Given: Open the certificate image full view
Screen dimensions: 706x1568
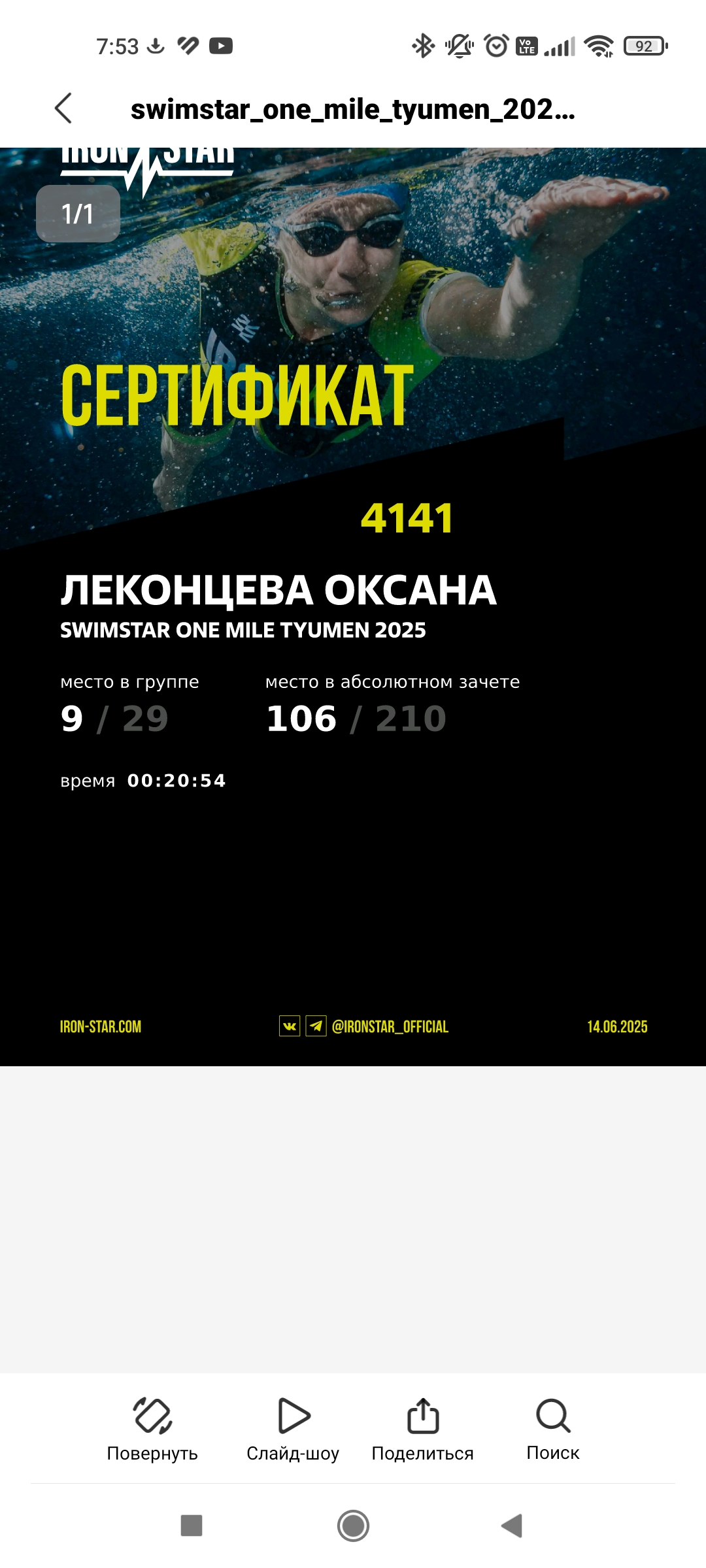Looking at the screenshot, I should (353, 607).
